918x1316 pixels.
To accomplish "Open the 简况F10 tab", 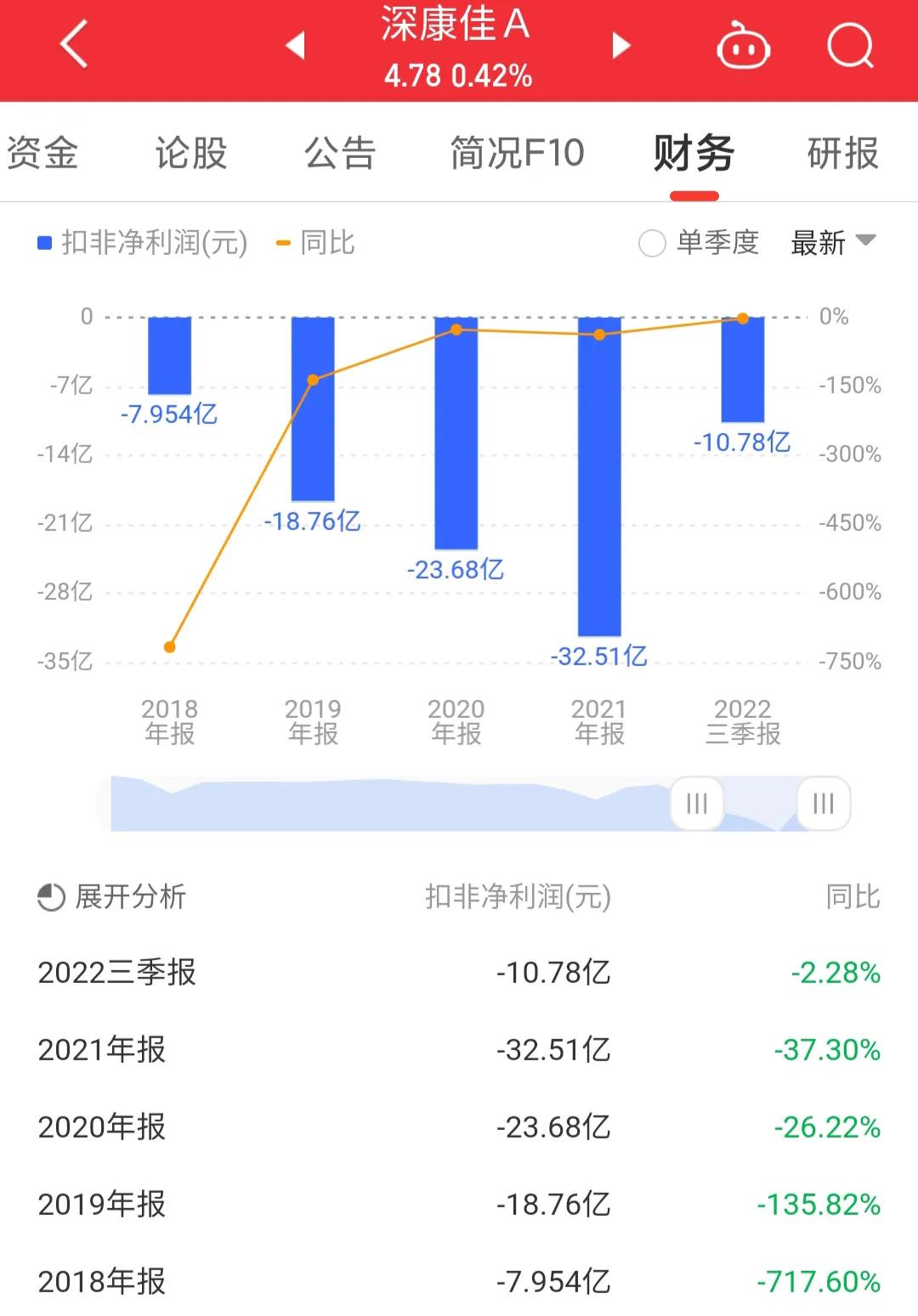I will [x=514, y=153].
